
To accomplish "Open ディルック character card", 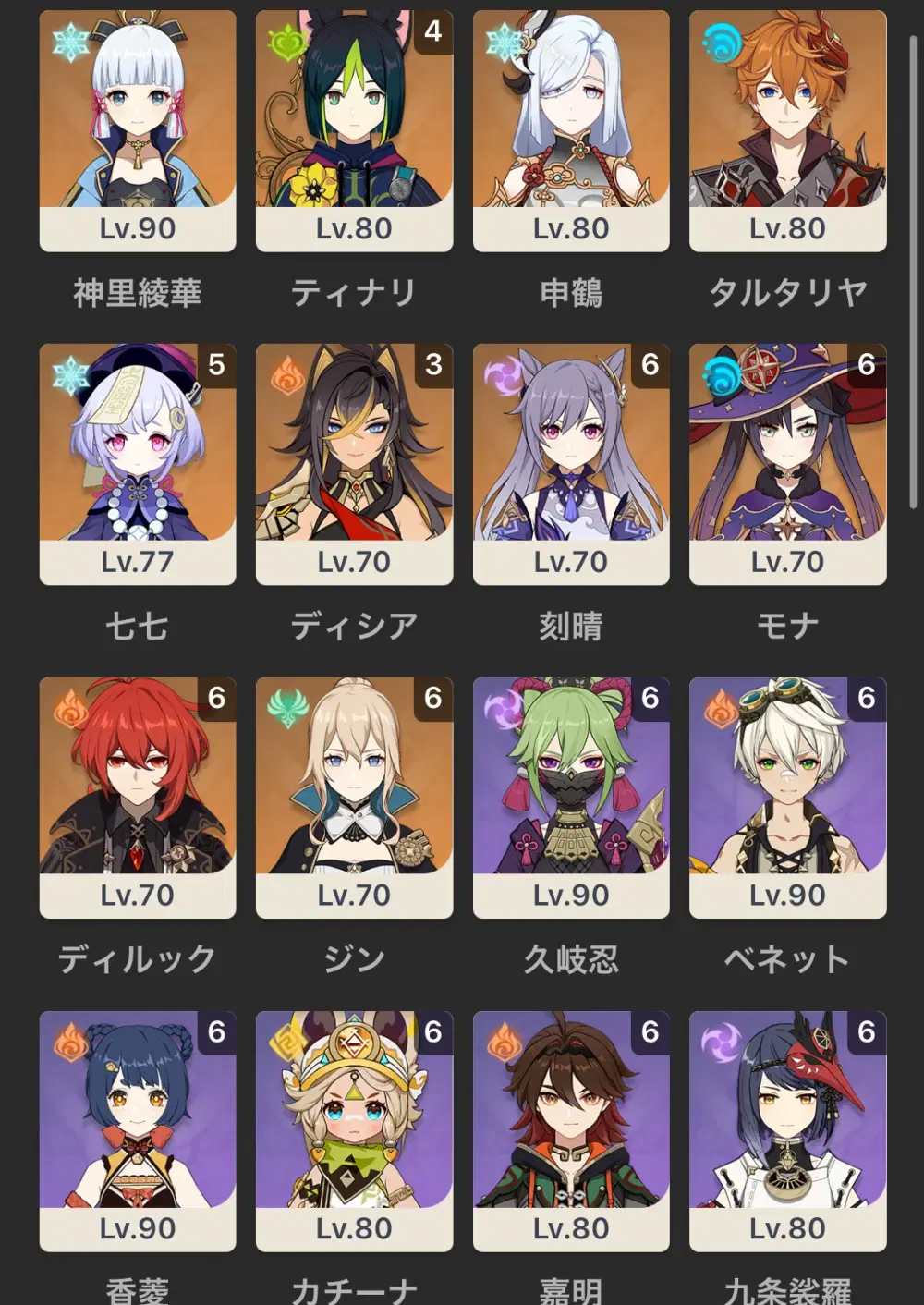I will 137,797.
